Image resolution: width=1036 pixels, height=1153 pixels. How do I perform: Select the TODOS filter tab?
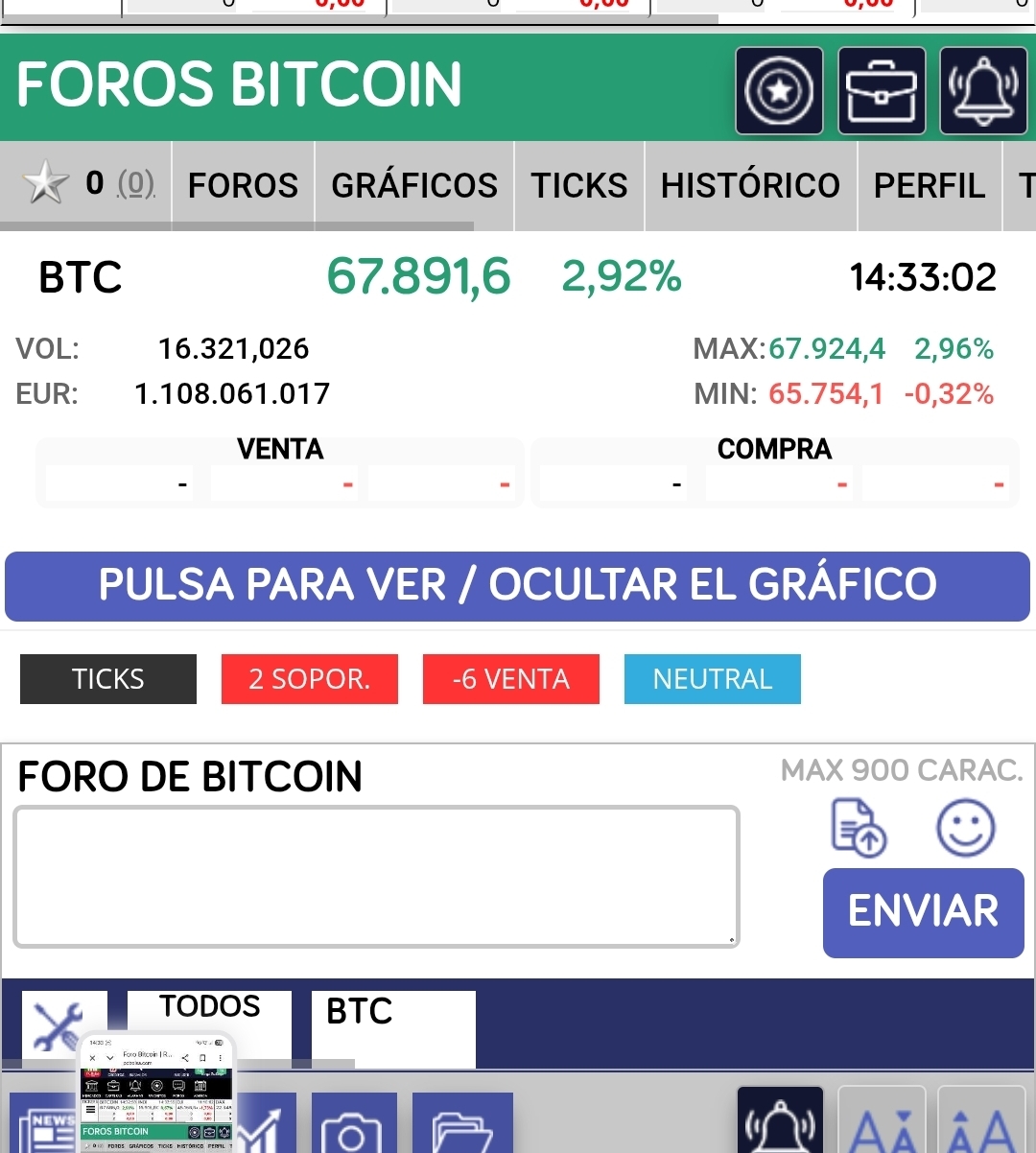pyautogui.click(x=209, y=1007)
